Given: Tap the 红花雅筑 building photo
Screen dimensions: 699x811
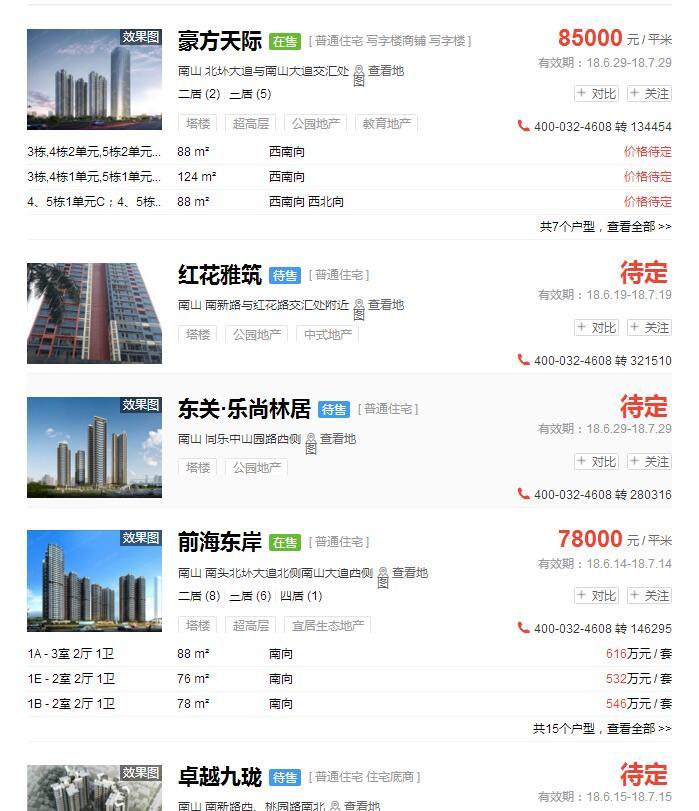Looking at the screenshot, I should click(x=94, y=313).
